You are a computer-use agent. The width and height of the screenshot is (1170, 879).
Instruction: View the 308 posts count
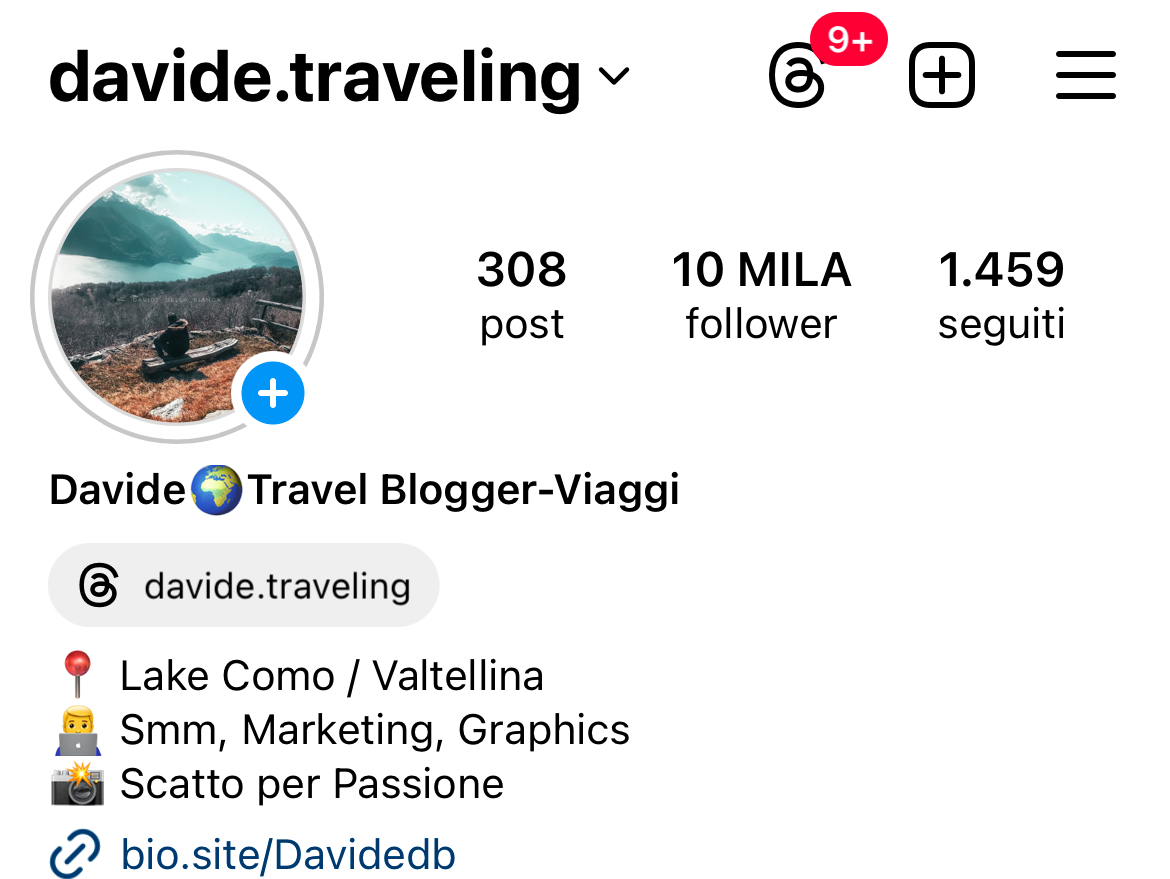tap(521, 295)
